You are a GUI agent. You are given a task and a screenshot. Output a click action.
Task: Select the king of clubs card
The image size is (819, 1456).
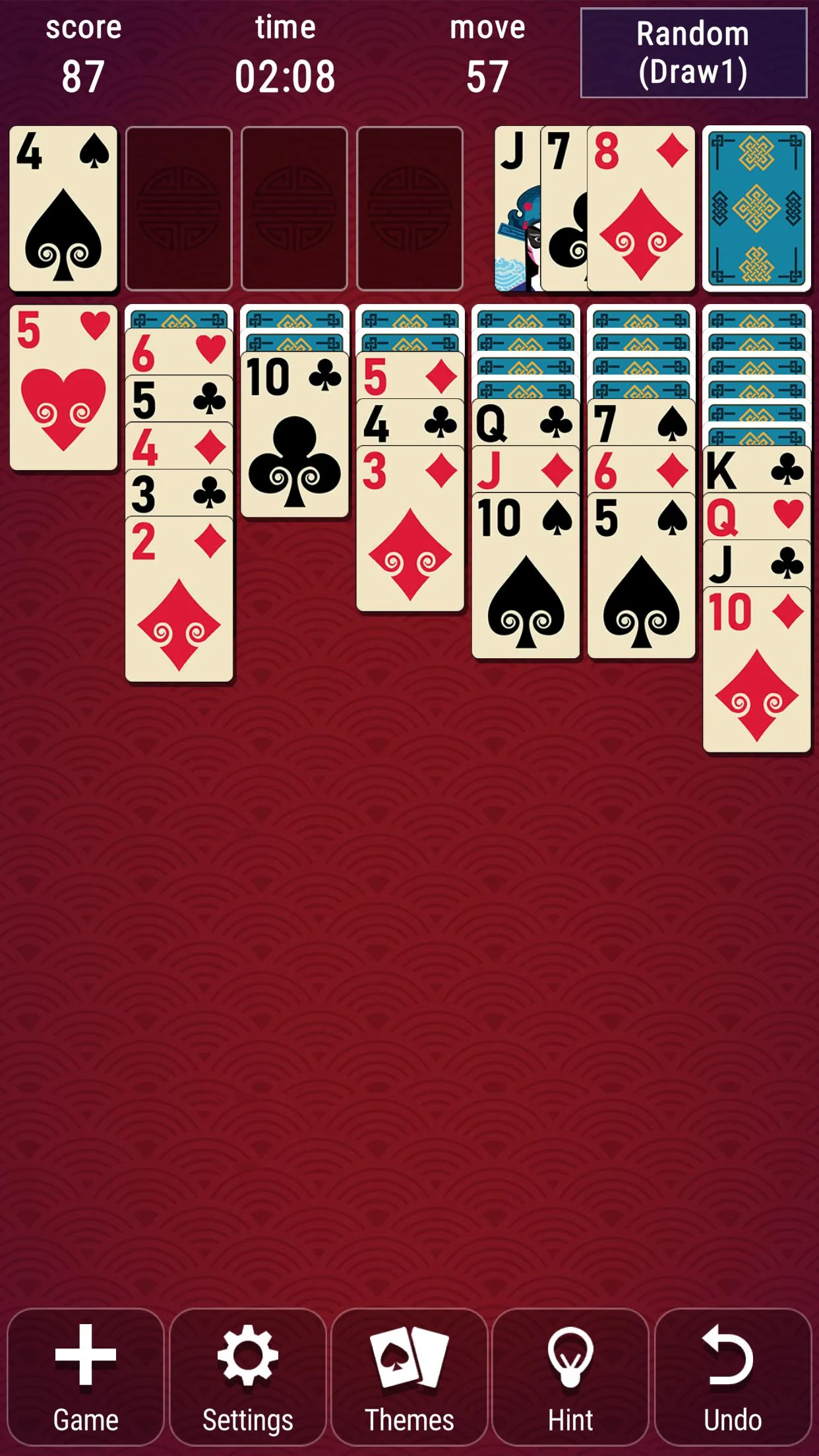click(x=756, y=470)
